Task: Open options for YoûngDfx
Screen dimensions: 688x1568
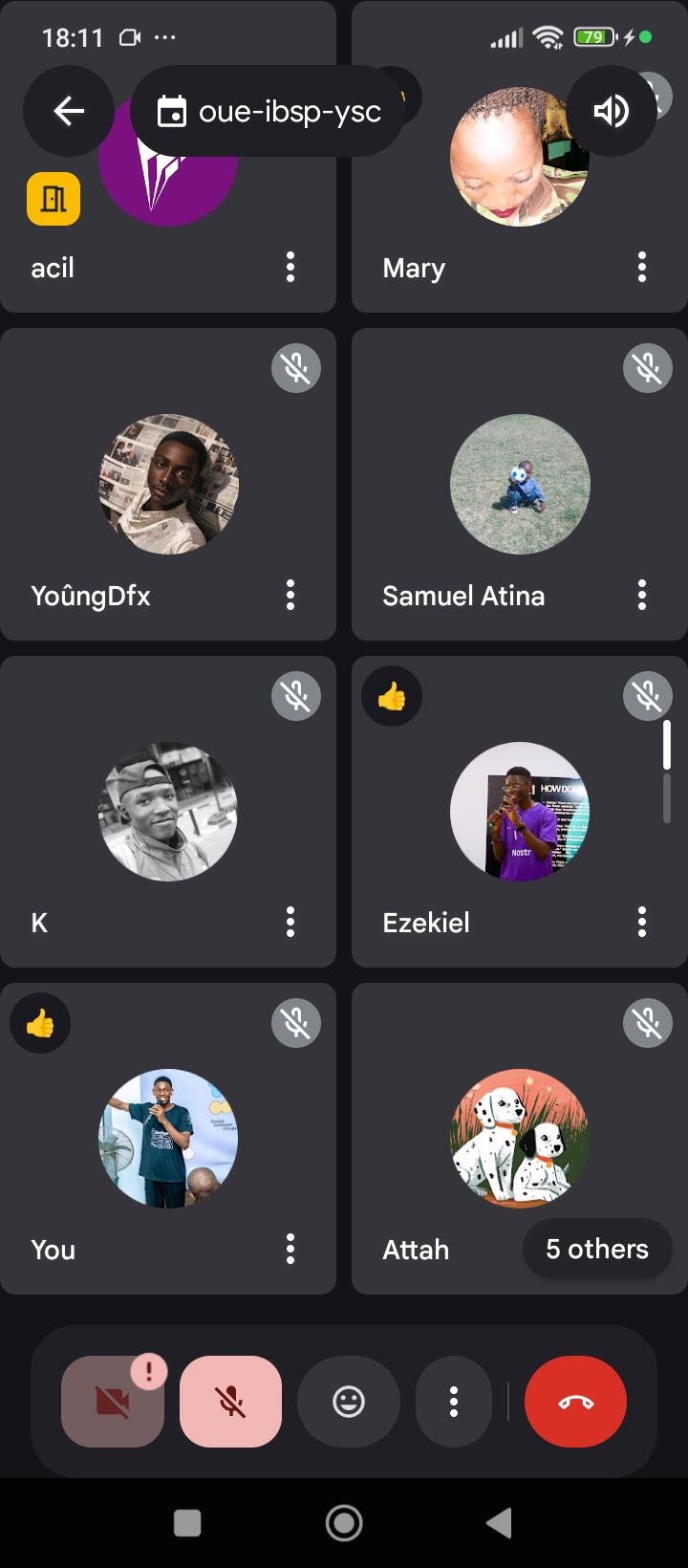Action: [x=290, y=595]
